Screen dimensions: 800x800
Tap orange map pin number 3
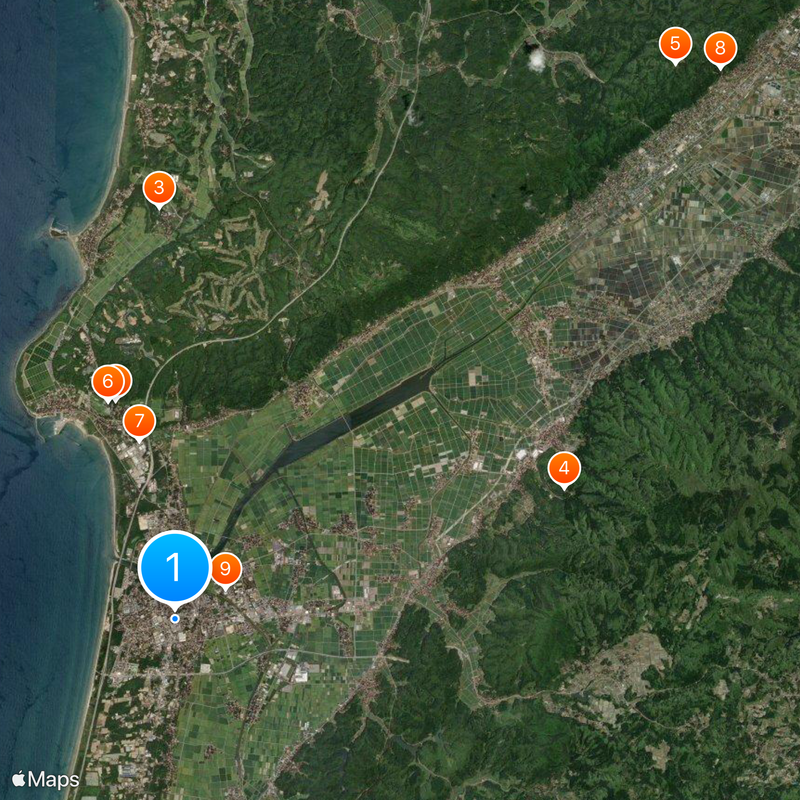coord(159,187)
